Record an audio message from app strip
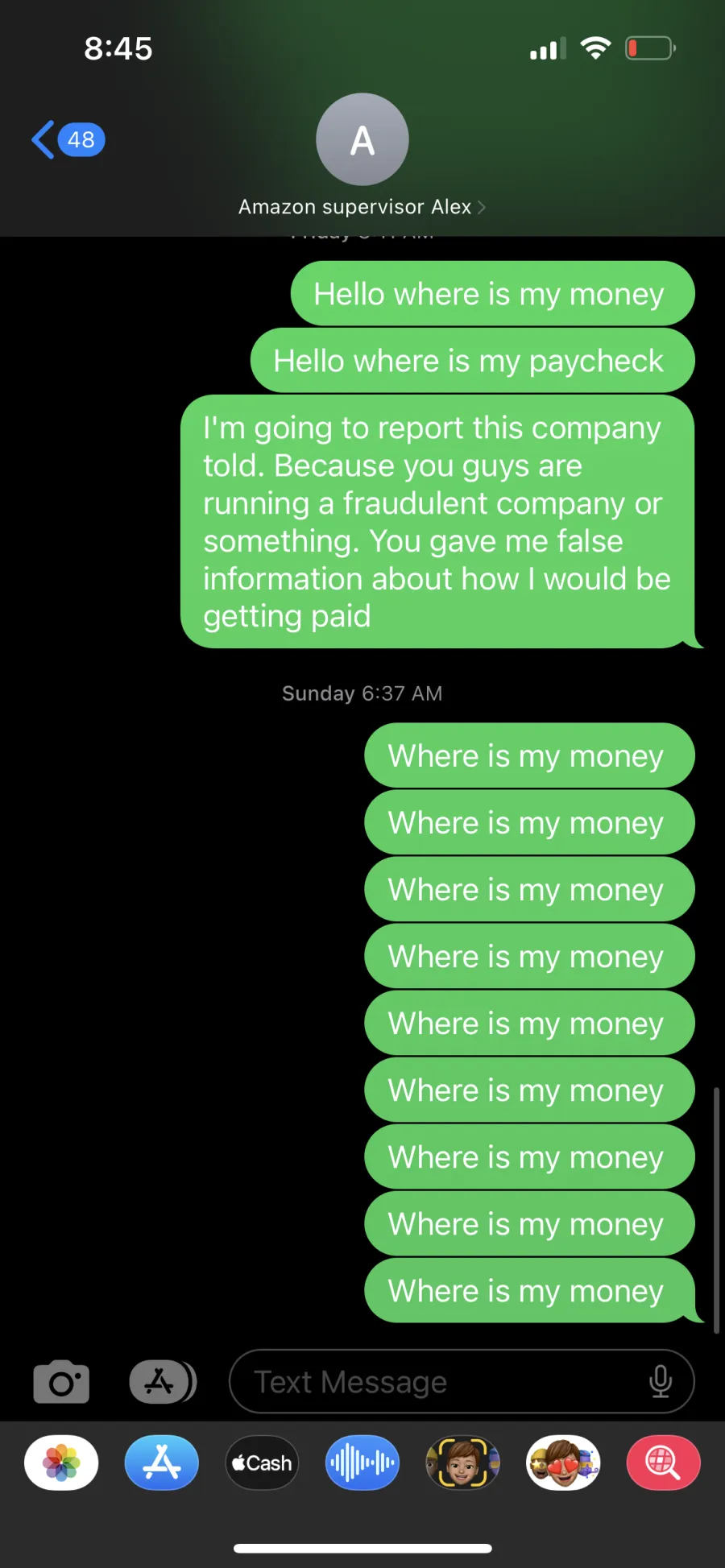Screen dimensions: 725x1568 [x=362, y=1463]
